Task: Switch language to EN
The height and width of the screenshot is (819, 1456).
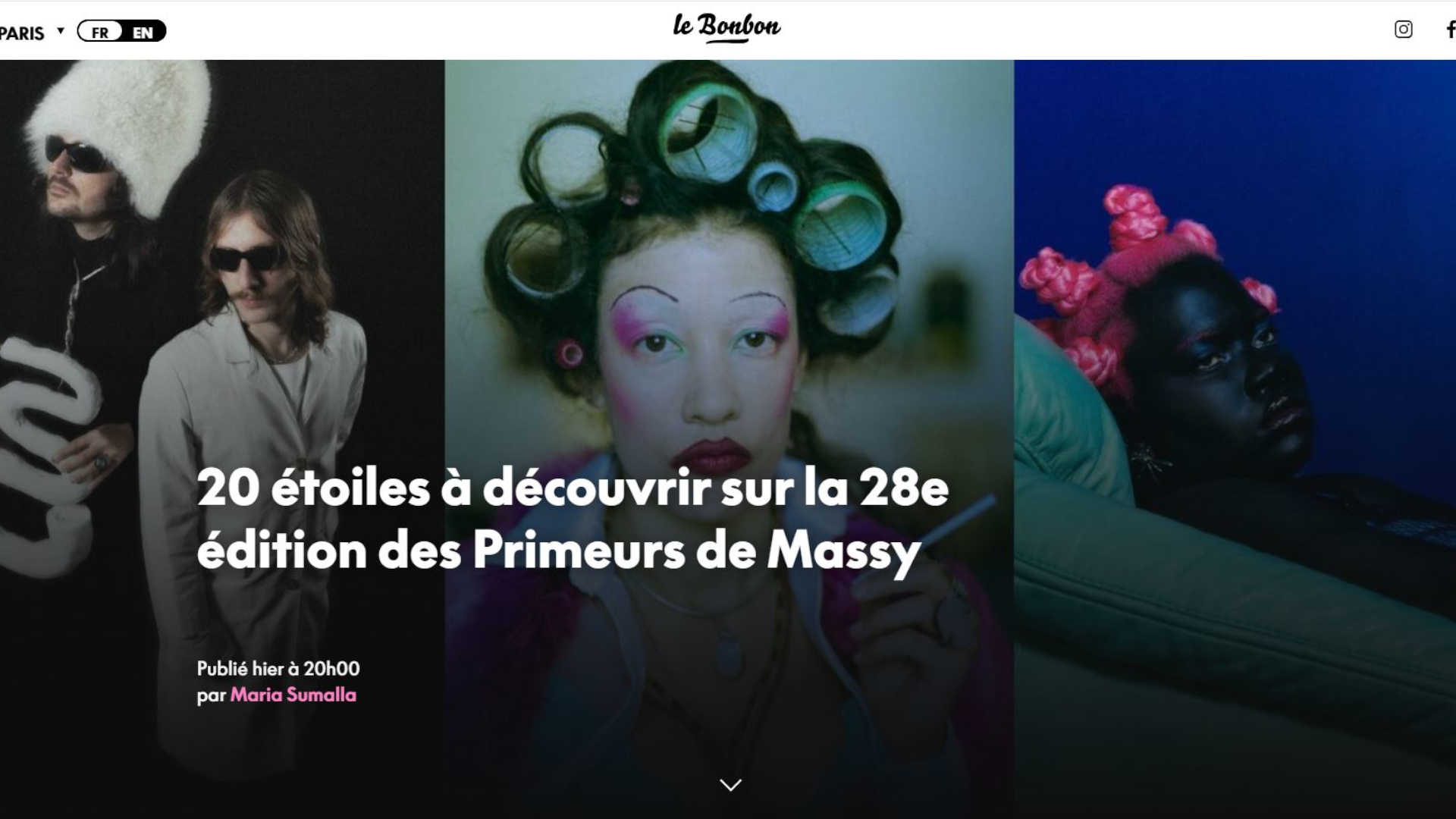Action: (143, 32)
